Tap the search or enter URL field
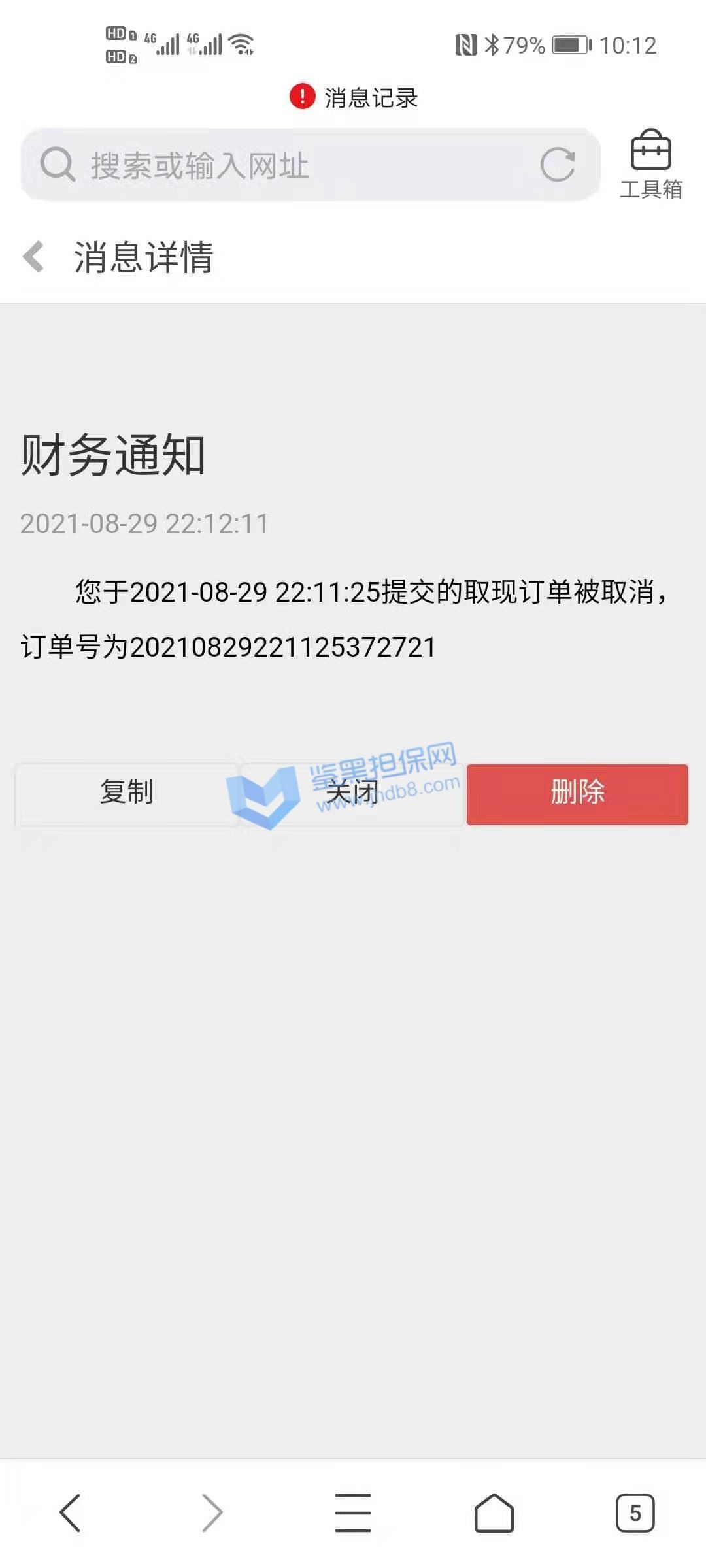Viewport: 706px width, 1568px height. [x=311, y=165]
